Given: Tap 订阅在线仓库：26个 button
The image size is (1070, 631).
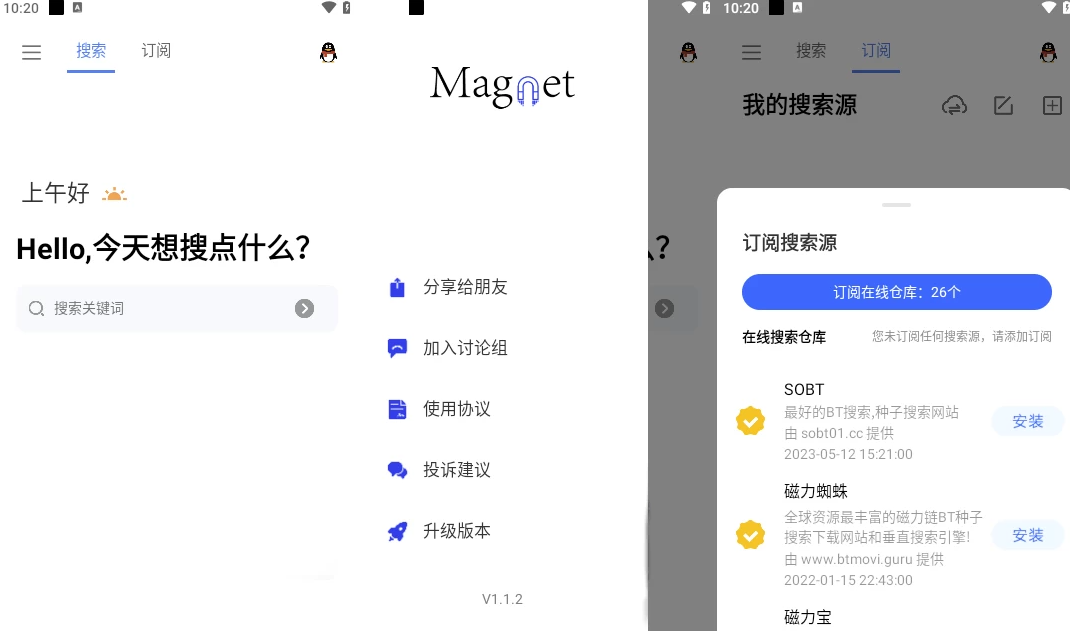Looking at the screenshot, I should 896,292.
